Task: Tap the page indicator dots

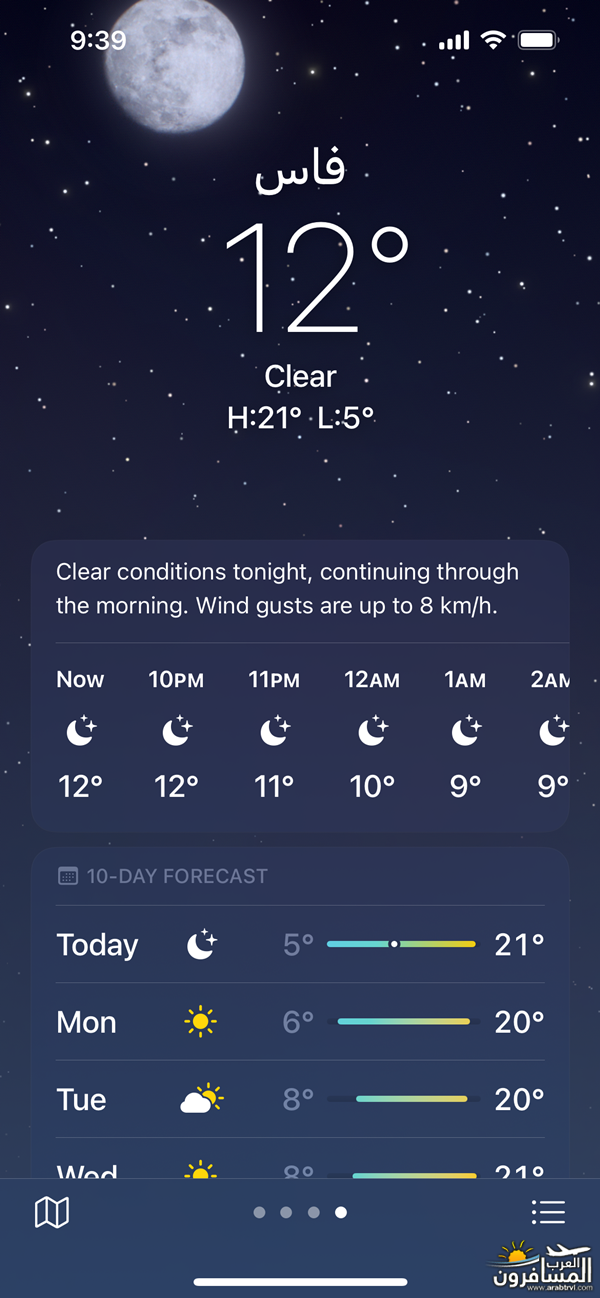Action: pyautogui.click(x=300, y=1213)
